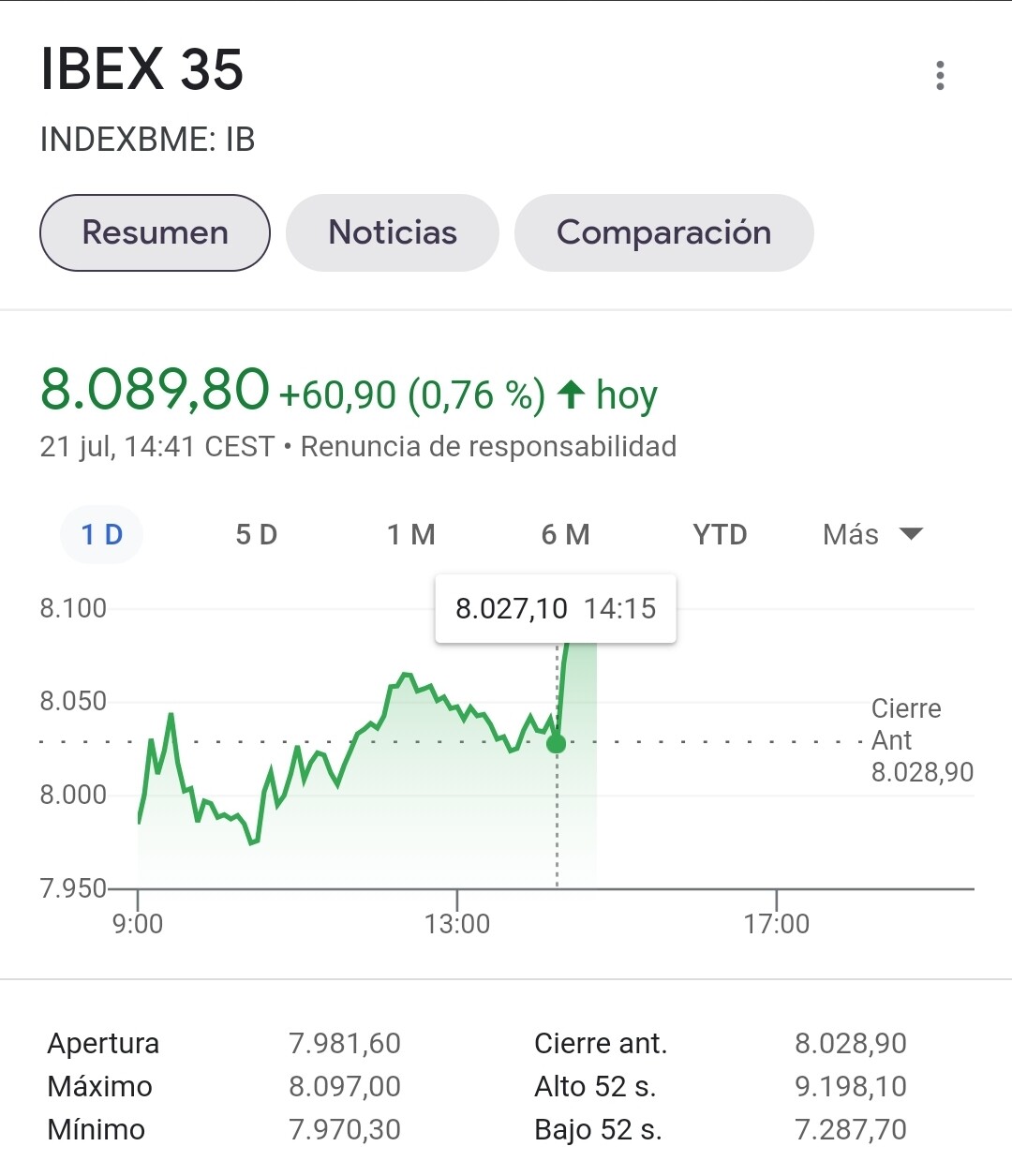Change chart range to YTD
This screenshot has height=1176, width=1012.
click(x=720, y=535)
